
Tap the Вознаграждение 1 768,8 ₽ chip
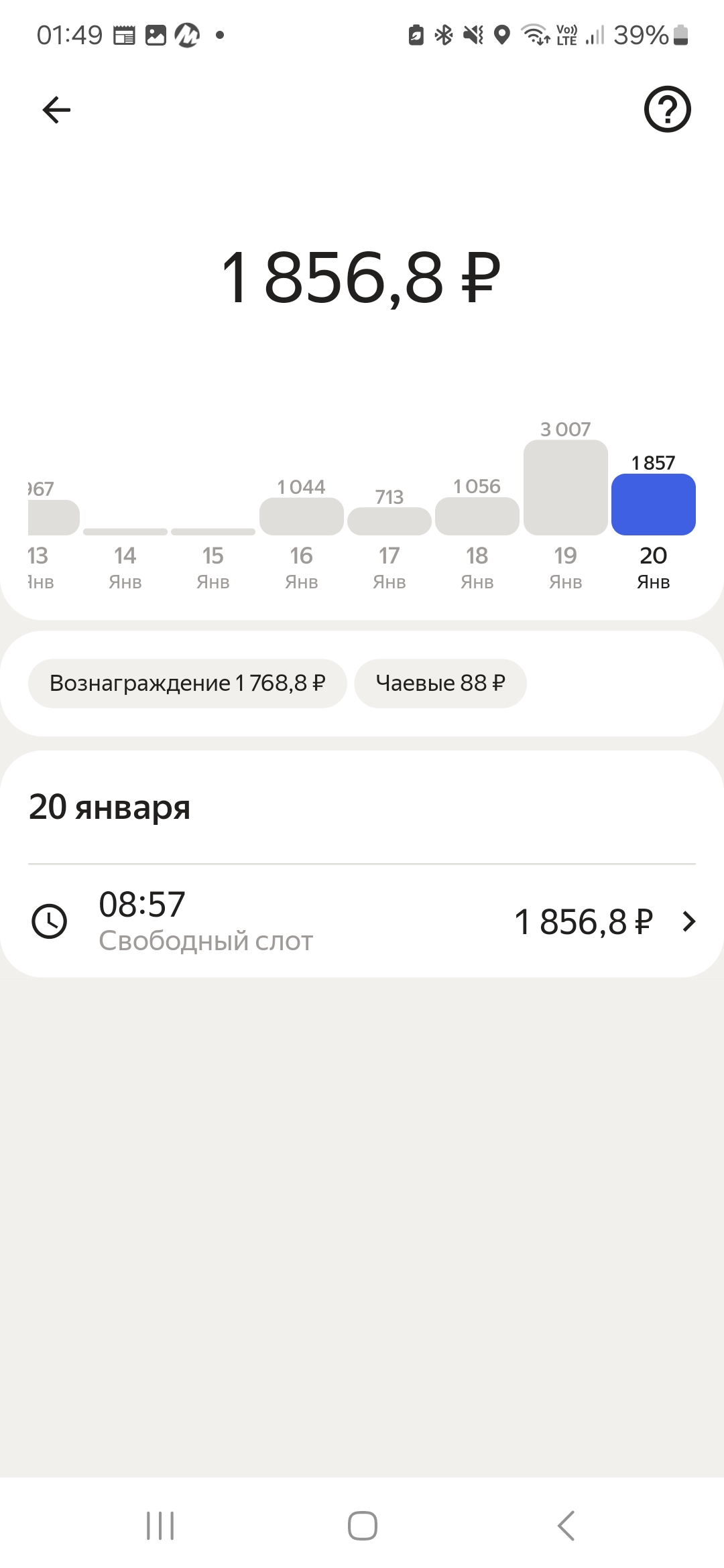tap(187, 683)
